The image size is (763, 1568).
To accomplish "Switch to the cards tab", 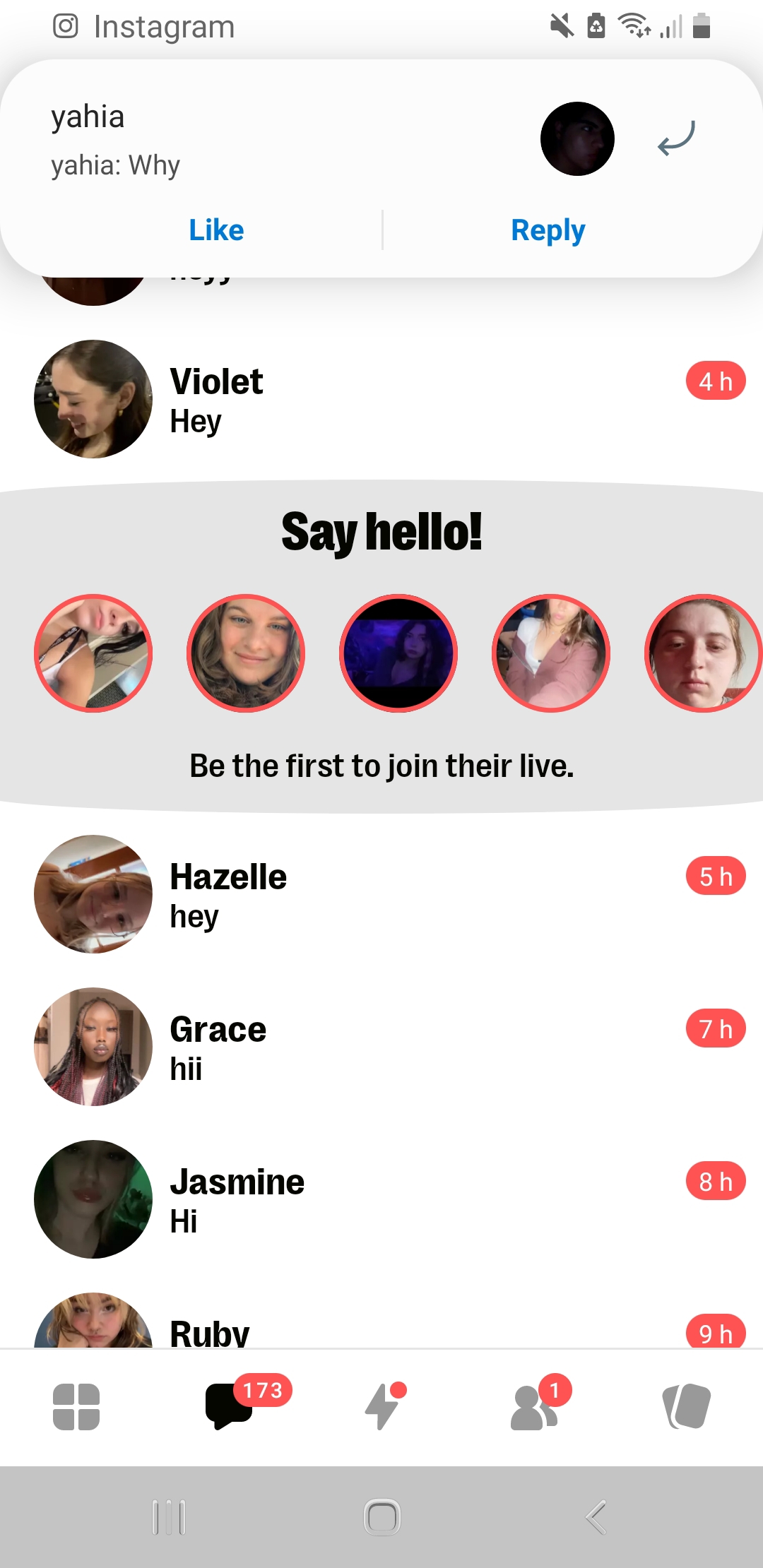I will click(687, 1407).
